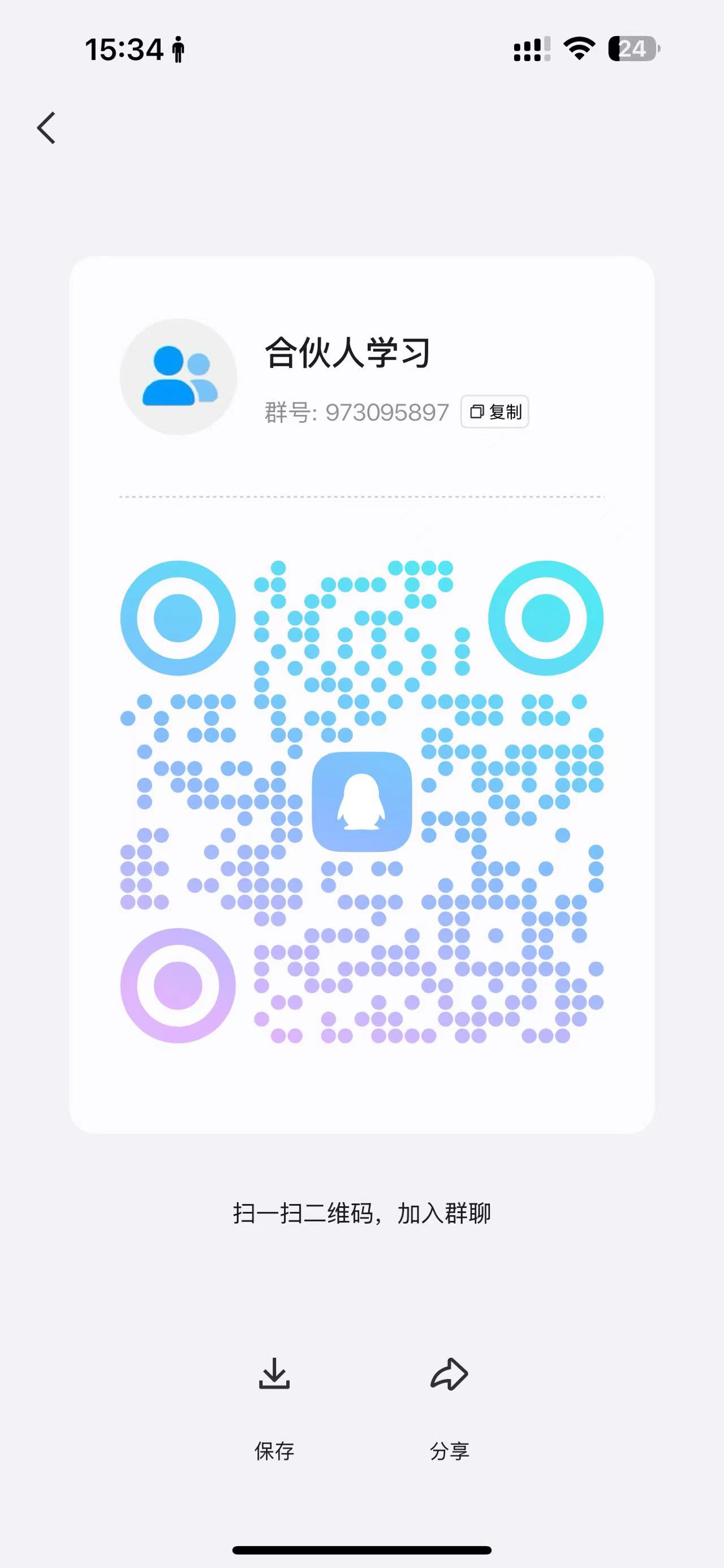Image resolution: width=724 pixels, height=1568 pixels.
Task: Go back using the top-left arrow
Action: tap(46, 128)
